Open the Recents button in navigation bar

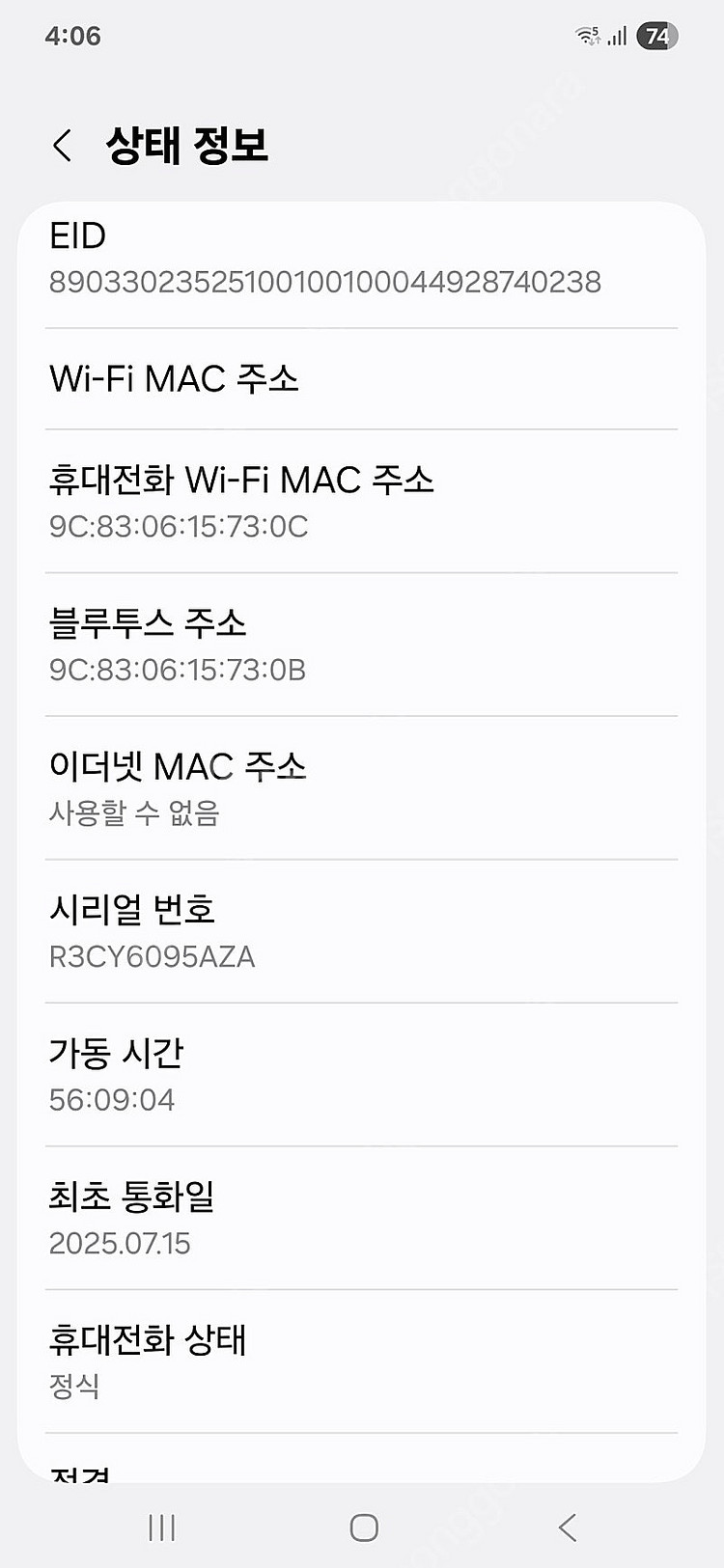(x=162, y=1528)
